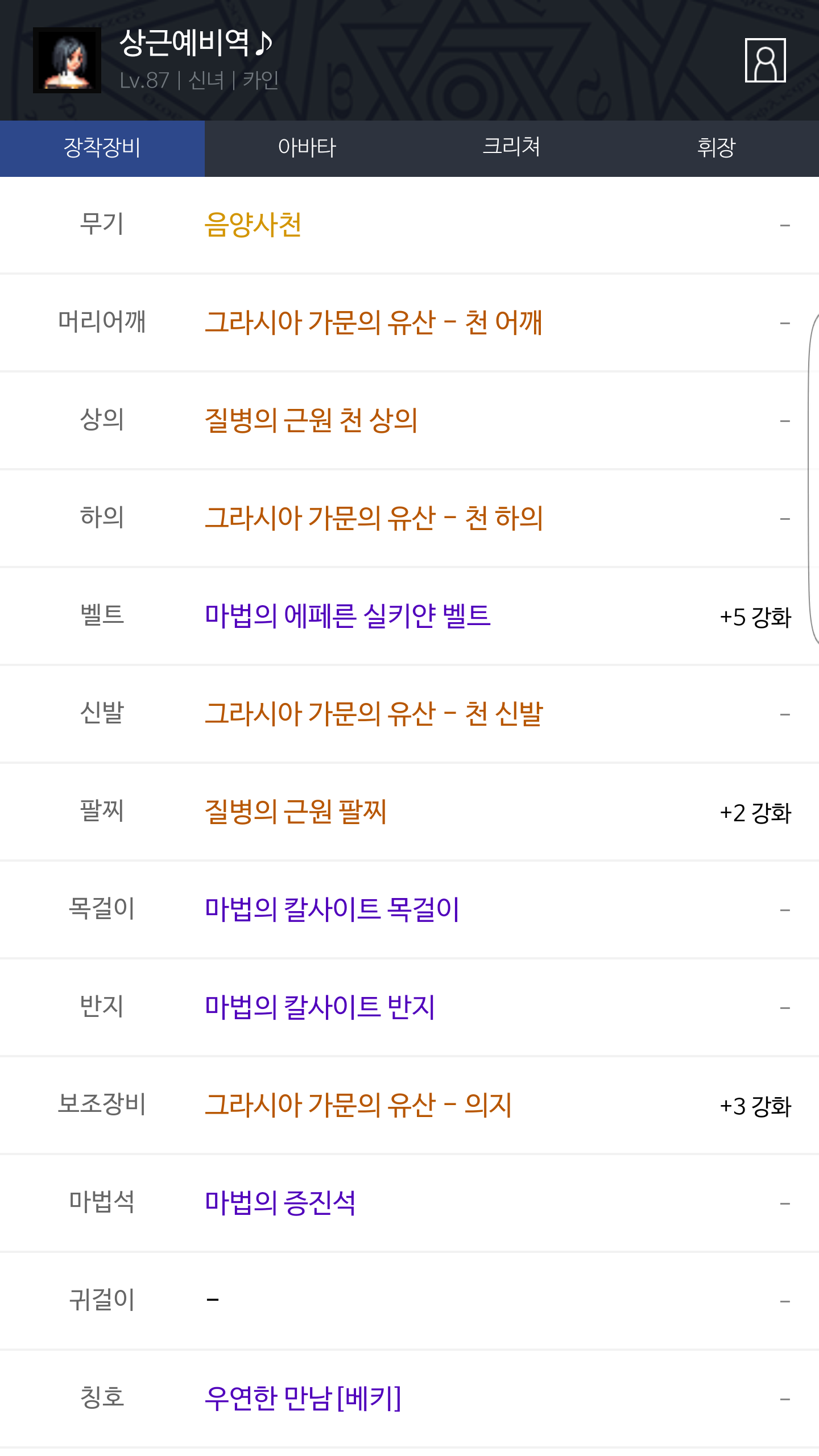Open 그라시아 가문의 유산 - 천 신발
The width and height of the screenshot is (819, 1456).
(374, 714)
